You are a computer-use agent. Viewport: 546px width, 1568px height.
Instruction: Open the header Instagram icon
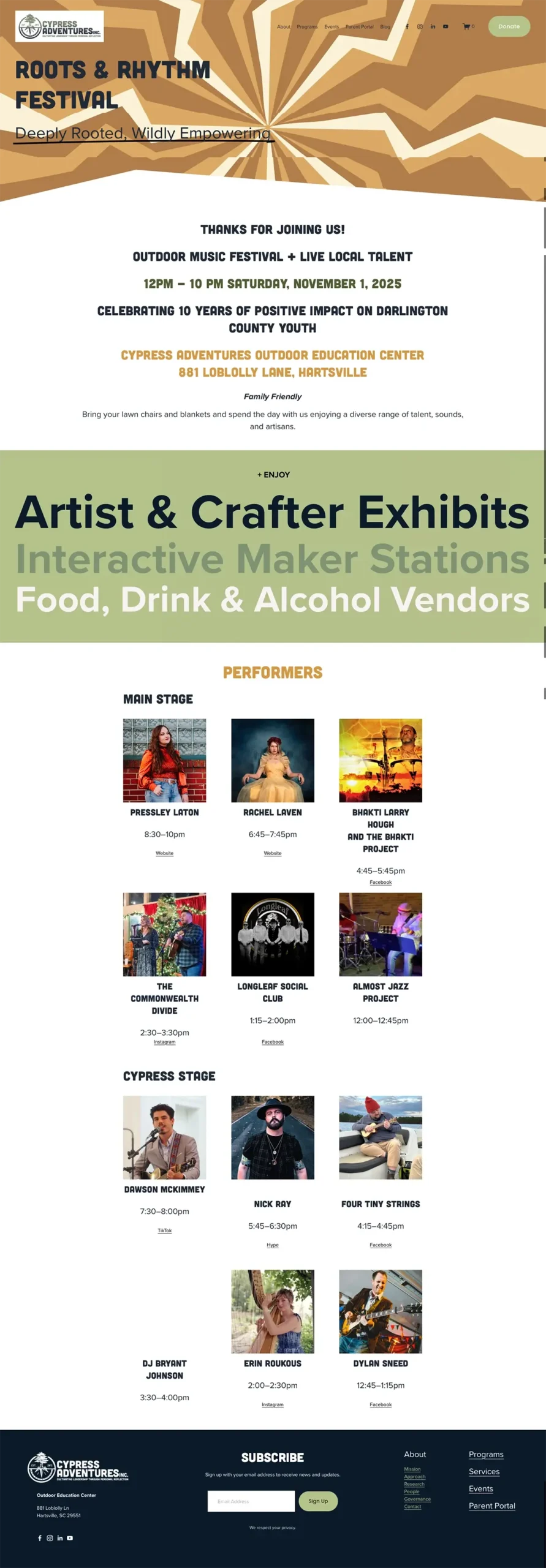[x=420, y=26]
